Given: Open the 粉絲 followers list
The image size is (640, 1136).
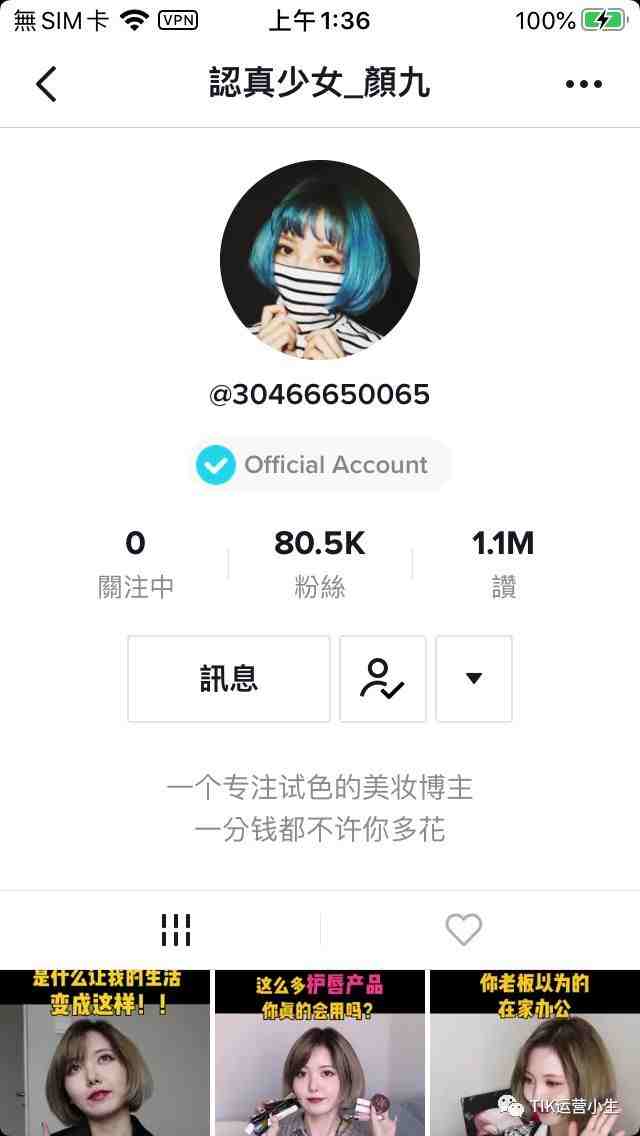Looking at the screenshot, I should [320, 563].
